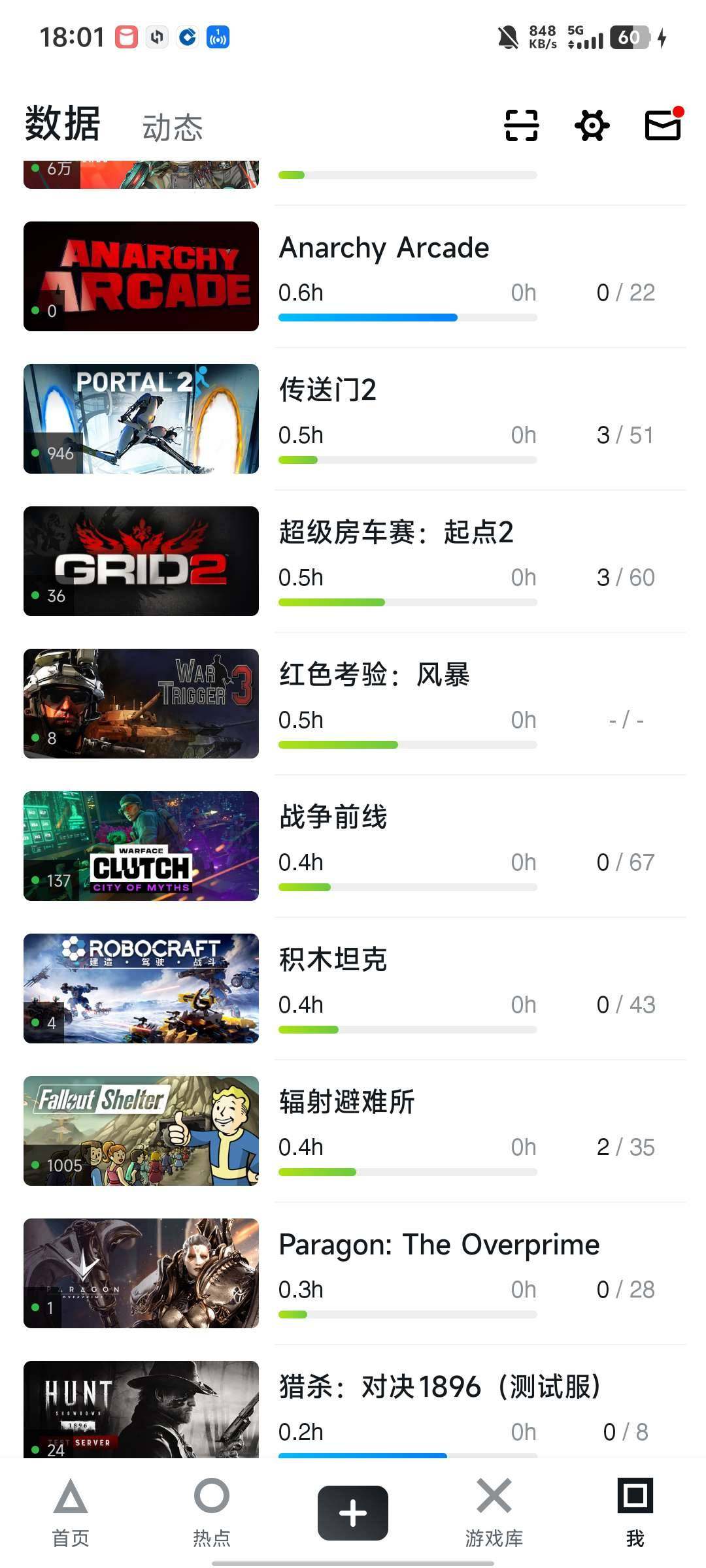Open the 传送门2 game row

(x=328, y=391)
